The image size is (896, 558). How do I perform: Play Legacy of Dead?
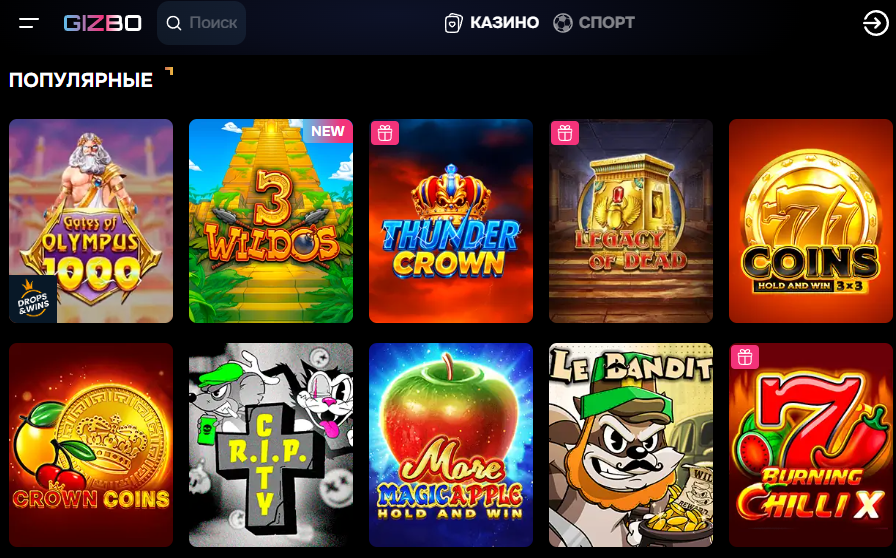click(631, 221)
